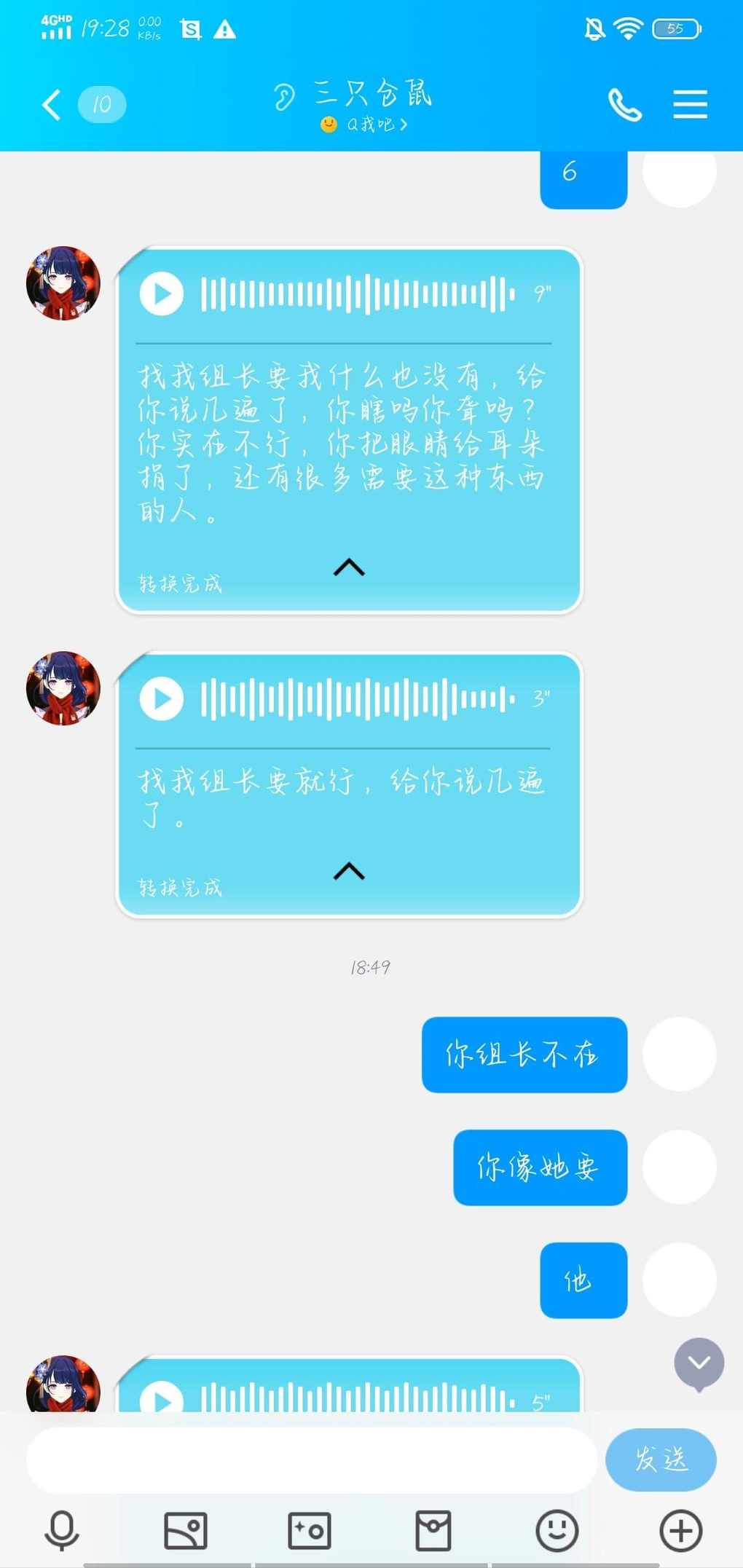Screen dimensions: 743x1568
Task: Record a voice message with the microphone
Action: pos(62,1530)
